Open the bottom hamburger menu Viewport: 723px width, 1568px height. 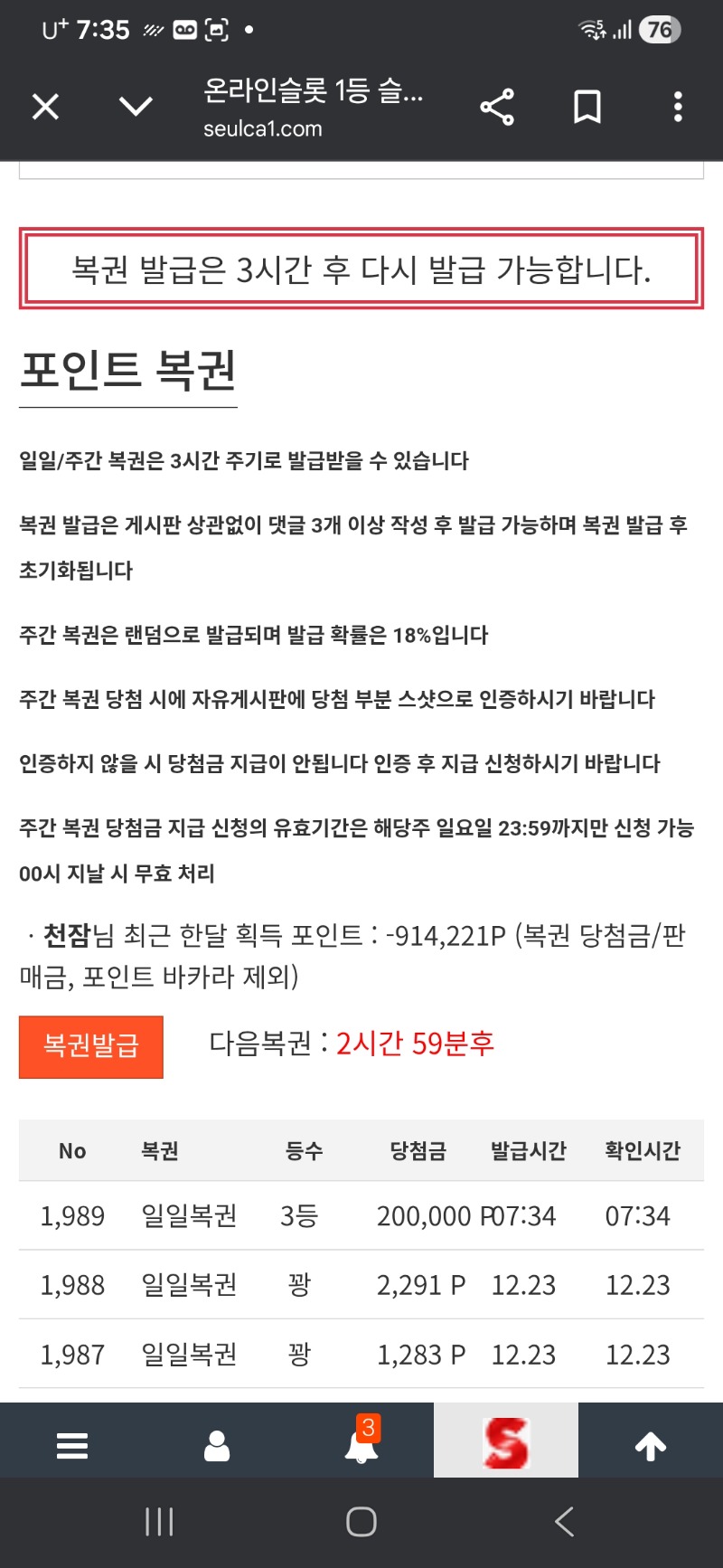pos(72,1445)
